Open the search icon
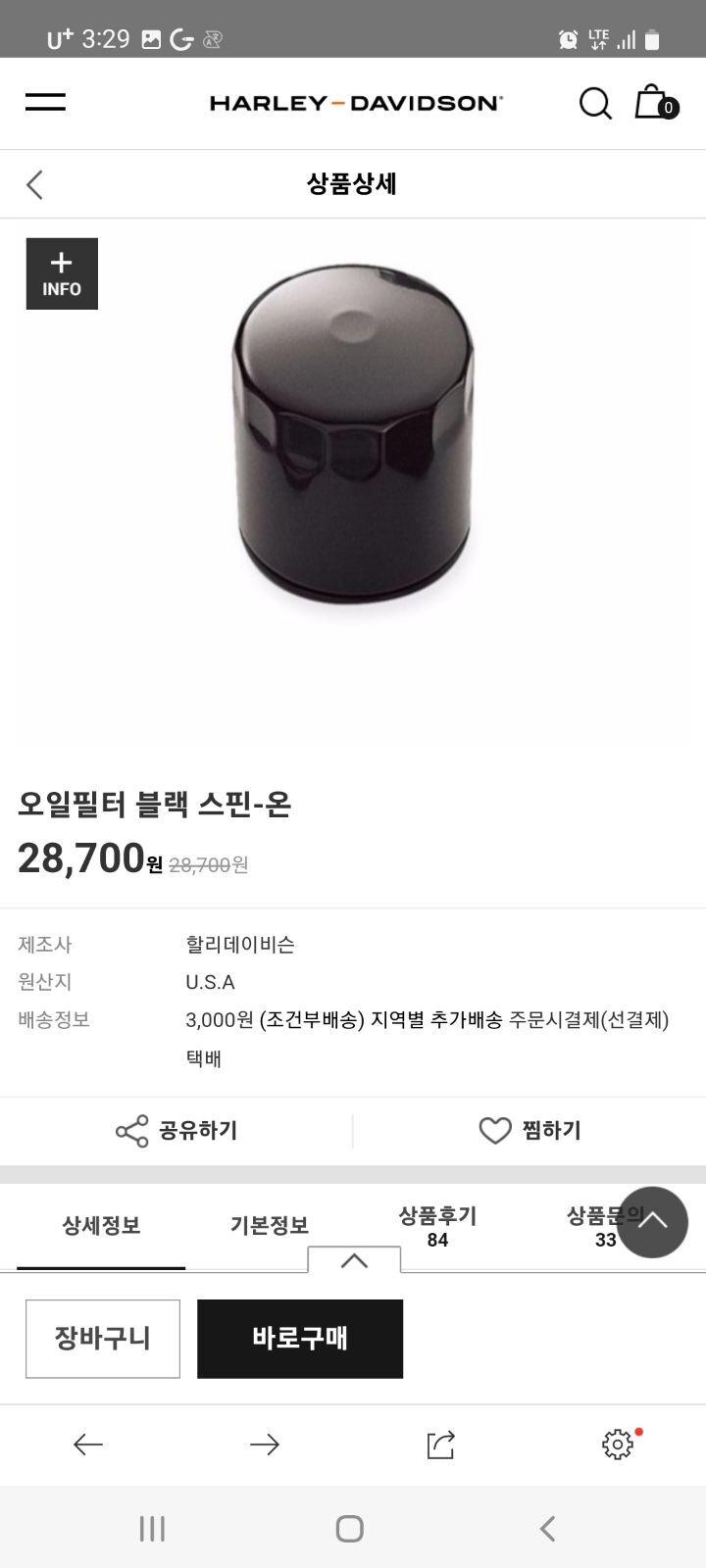 pos(594,103)
